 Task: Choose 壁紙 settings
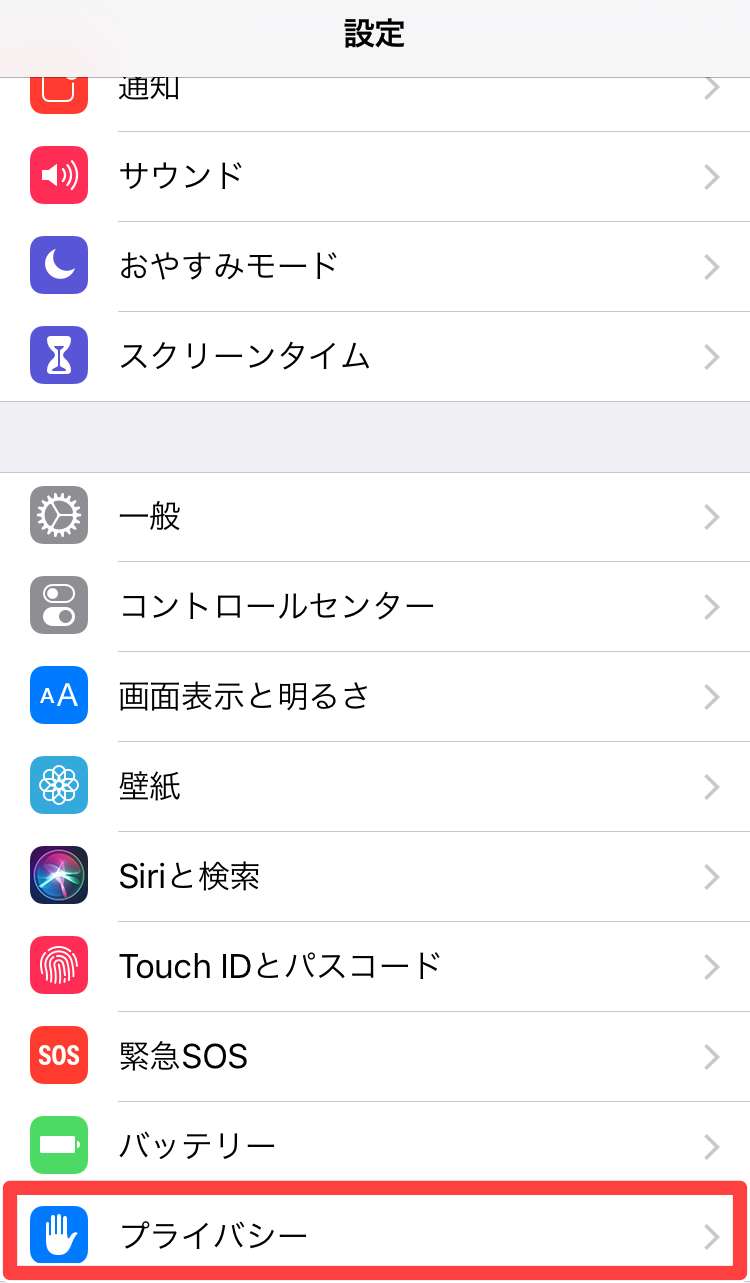[375, 786]
